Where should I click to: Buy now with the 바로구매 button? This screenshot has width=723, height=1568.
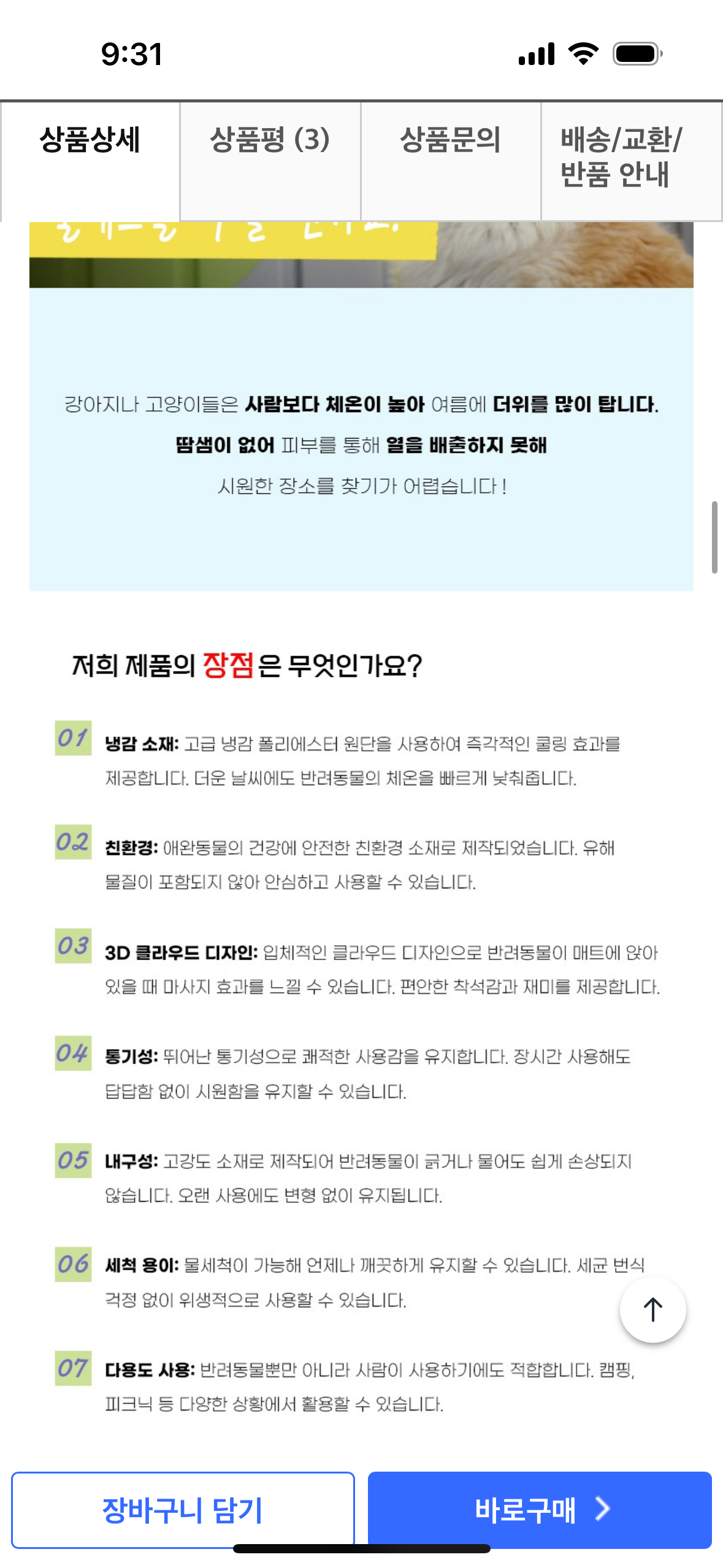pyautogui.click(x=540, y=1509)
